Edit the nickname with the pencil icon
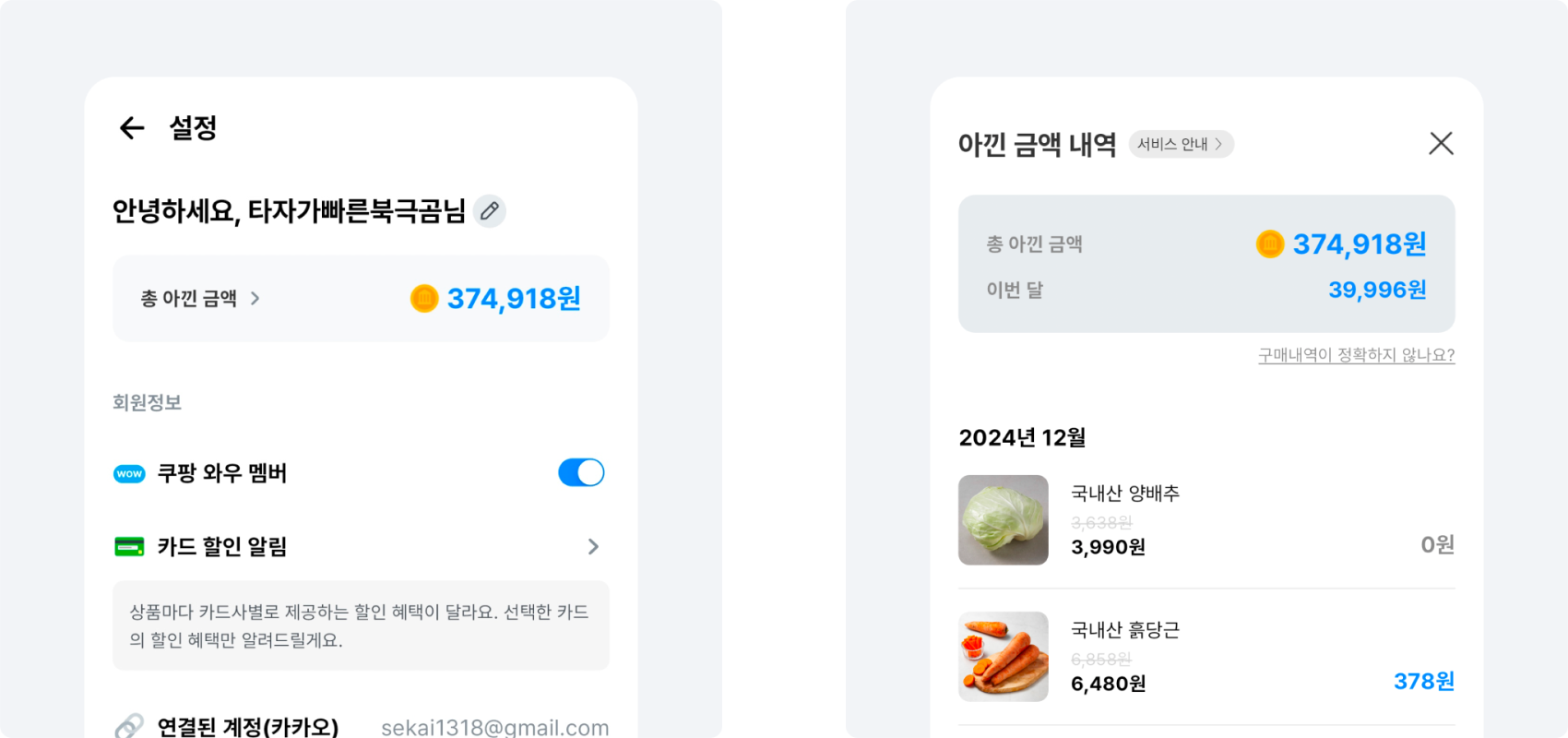Image resolution: width=1568 pixels, height=738 pixels. pyautogui.click(x=490, y=211)
